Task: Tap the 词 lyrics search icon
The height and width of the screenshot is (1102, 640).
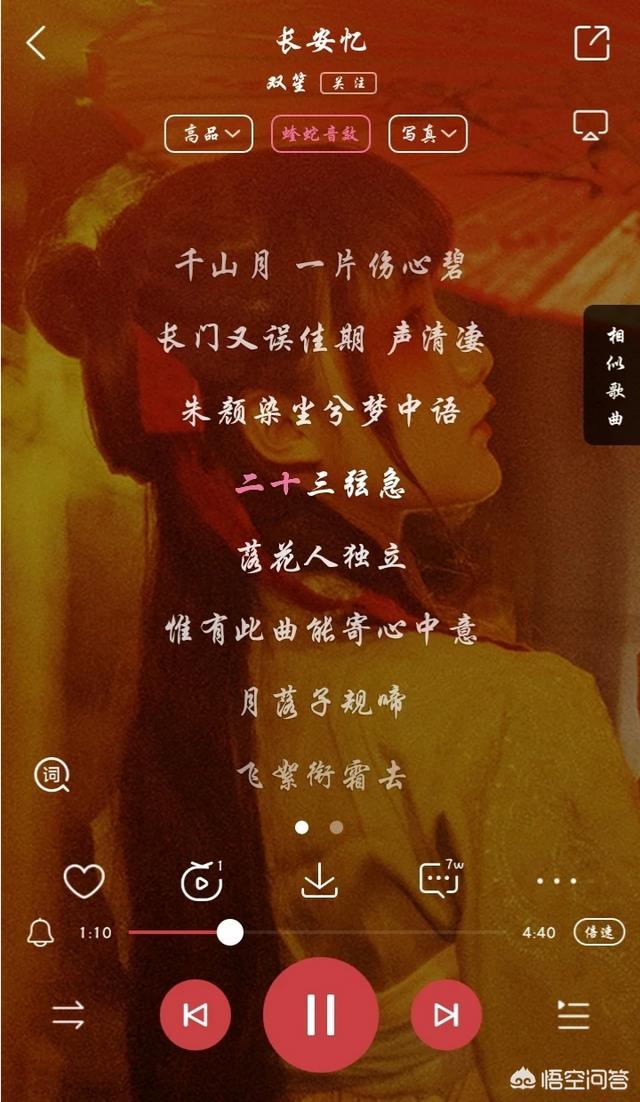Action: point(53,775)
